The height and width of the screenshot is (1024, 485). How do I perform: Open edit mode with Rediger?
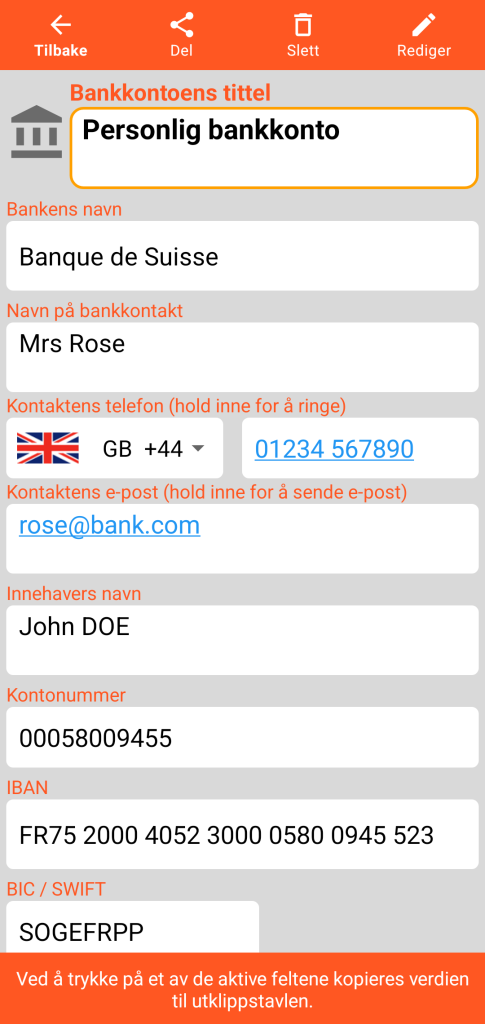424,35
